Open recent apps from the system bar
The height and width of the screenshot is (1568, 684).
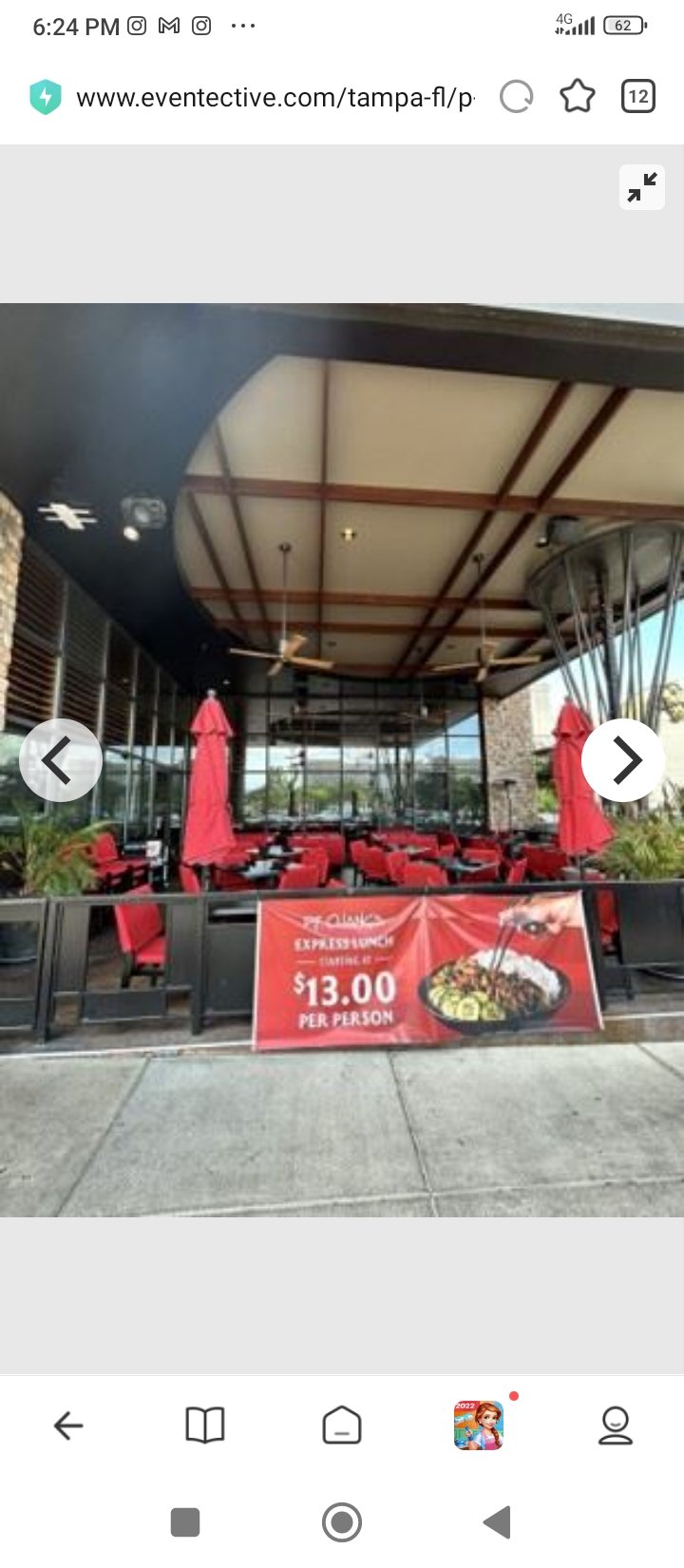[185, 1522]
